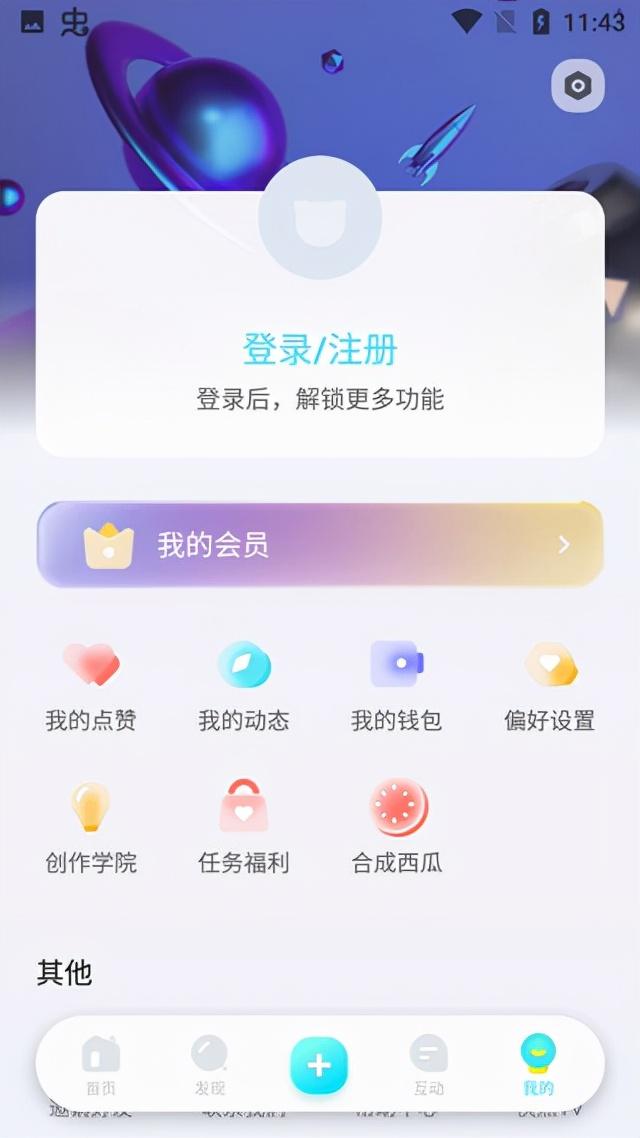Switch to the 互动 tab

point(428,1065)
